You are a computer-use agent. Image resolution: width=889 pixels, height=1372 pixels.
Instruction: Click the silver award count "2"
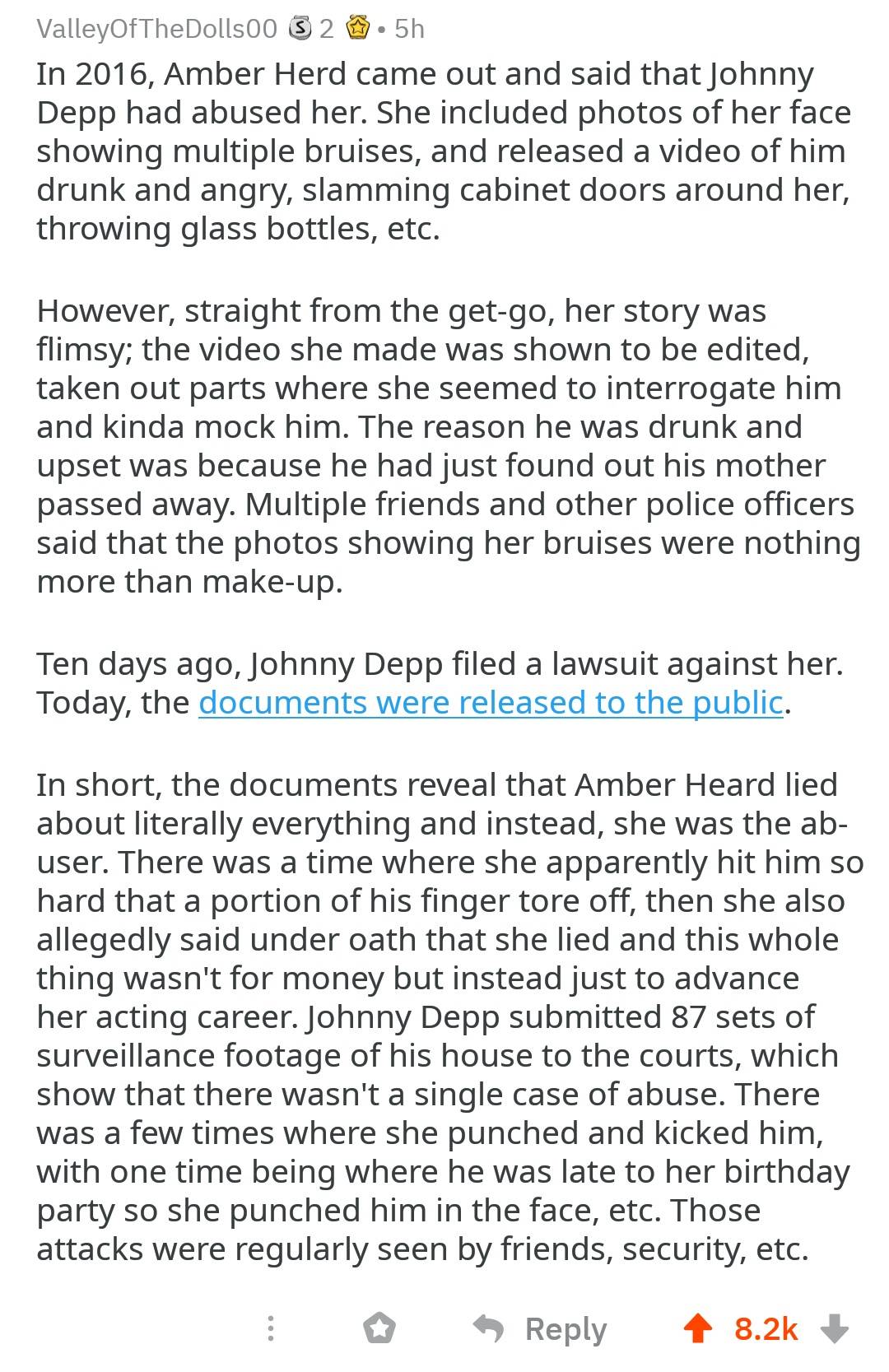tap(324, 28)
